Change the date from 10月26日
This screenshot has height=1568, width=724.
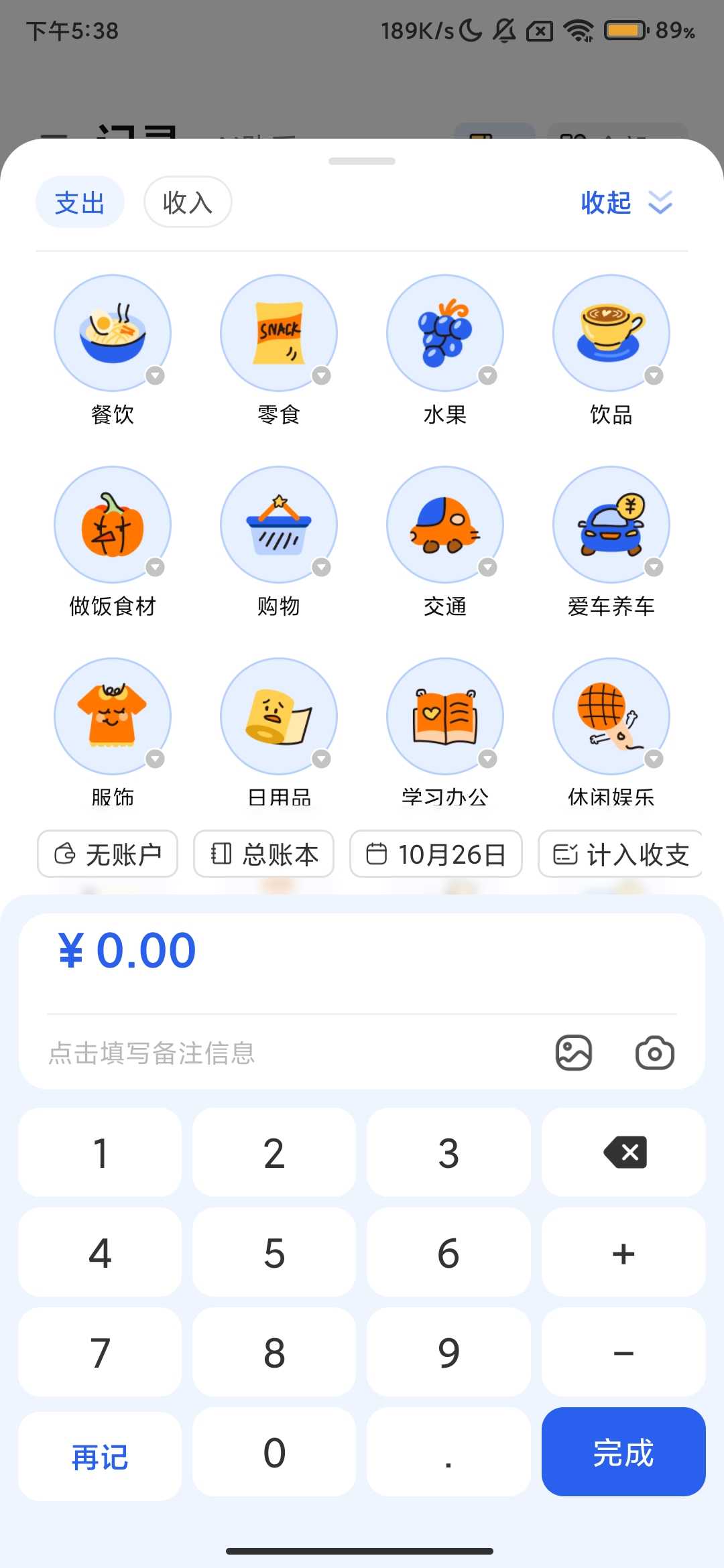435,854
